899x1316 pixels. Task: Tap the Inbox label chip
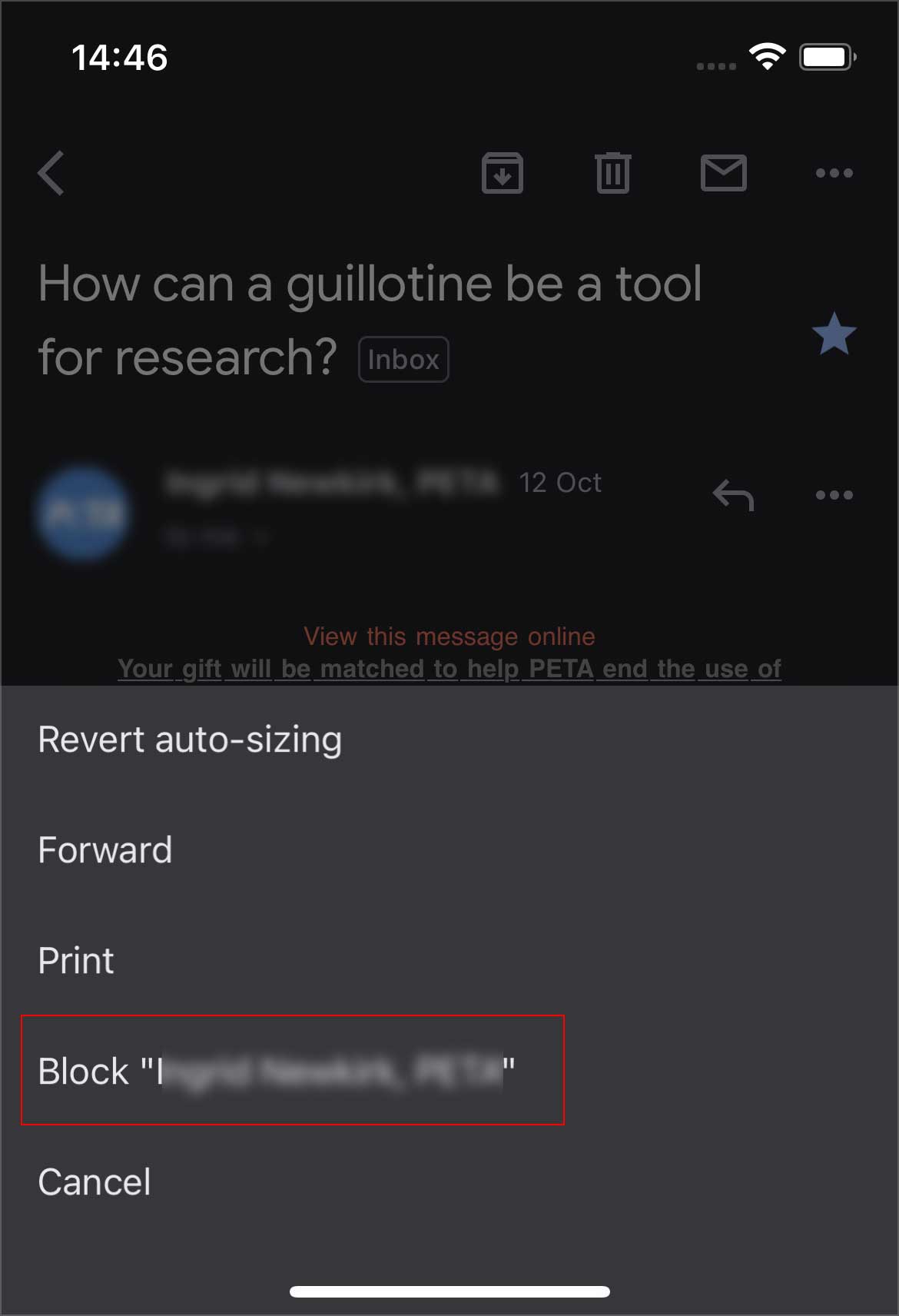click(x=403, y=360)
